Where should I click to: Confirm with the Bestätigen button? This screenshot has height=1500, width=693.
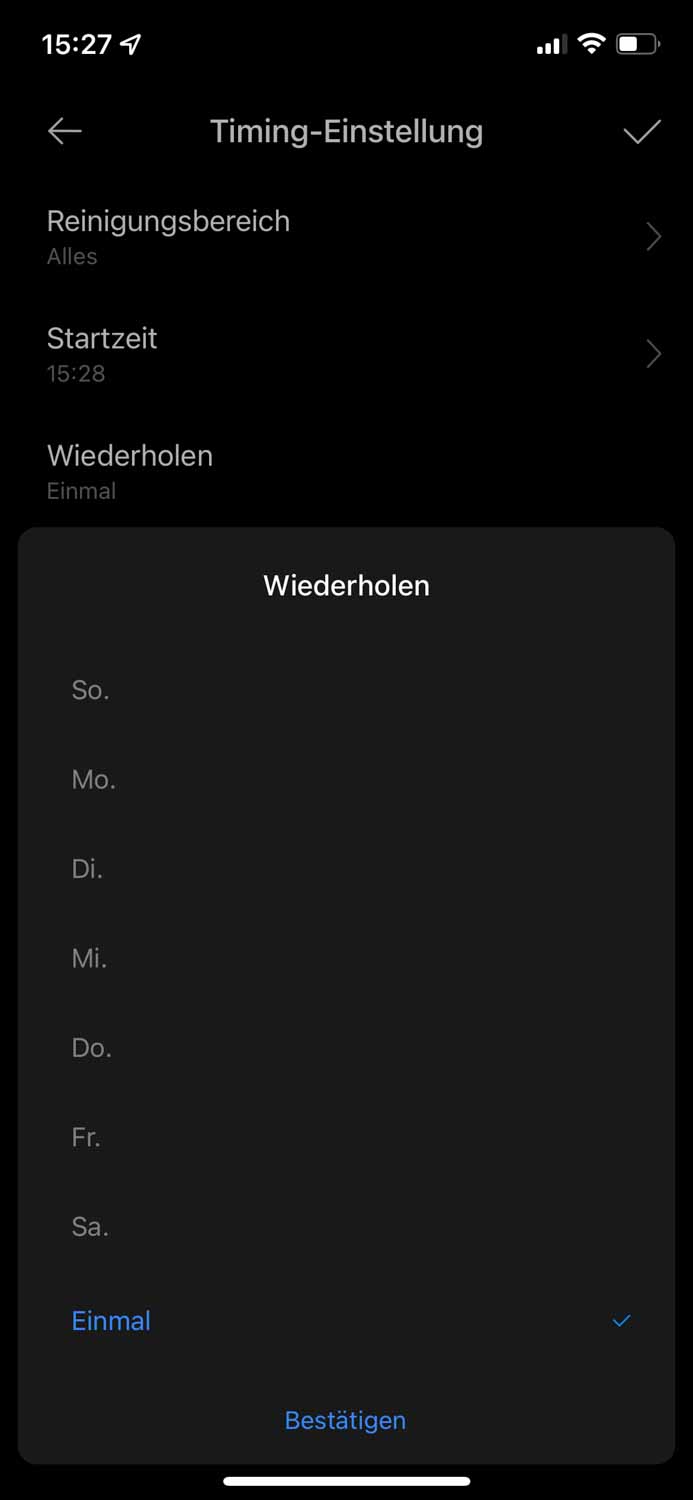coord(346,1420)
